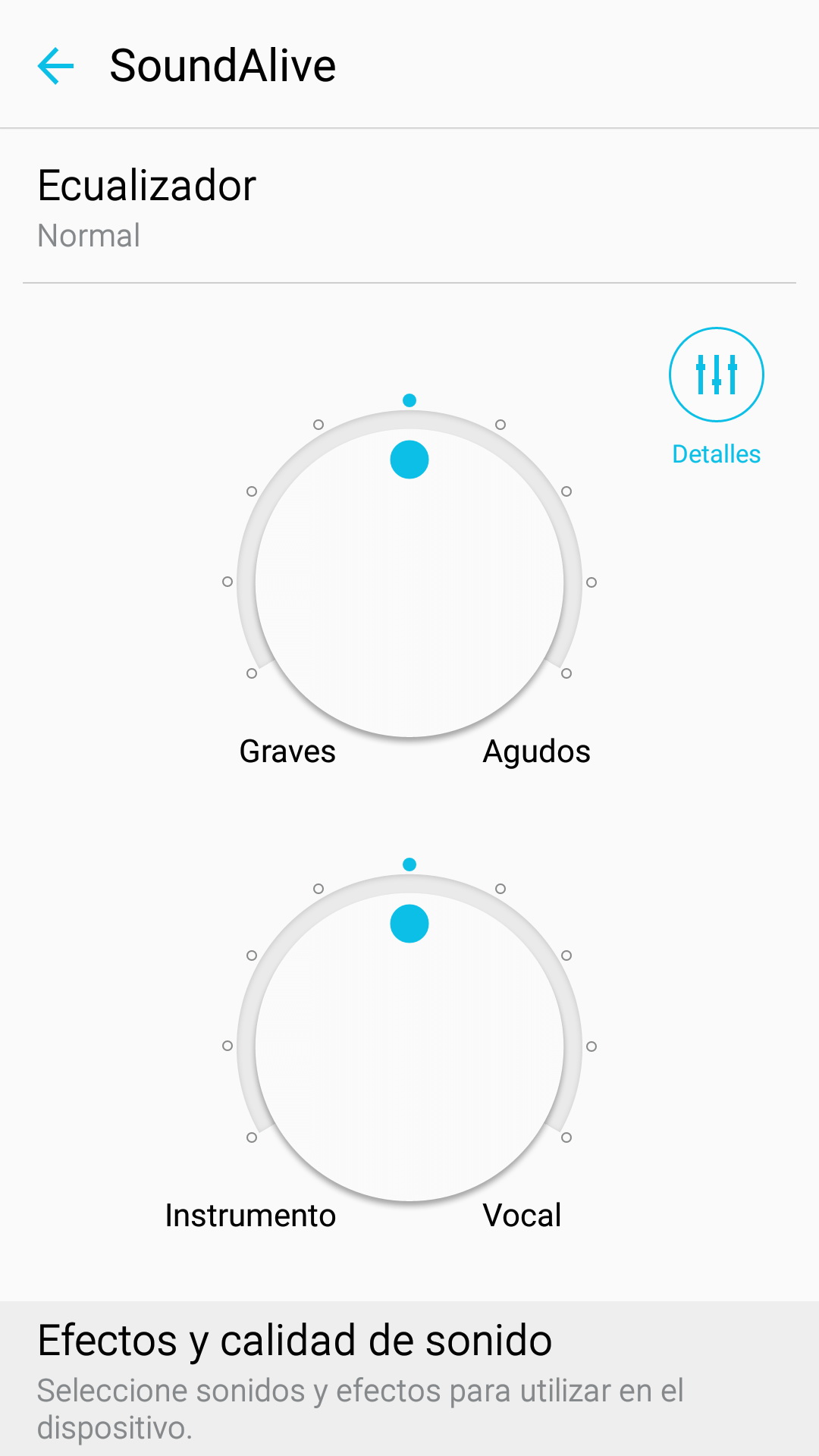Image resolution: width=819 pixels, height=1456 pixels.
Task: Go back from SoundAlive
Action: click(56, 66)
